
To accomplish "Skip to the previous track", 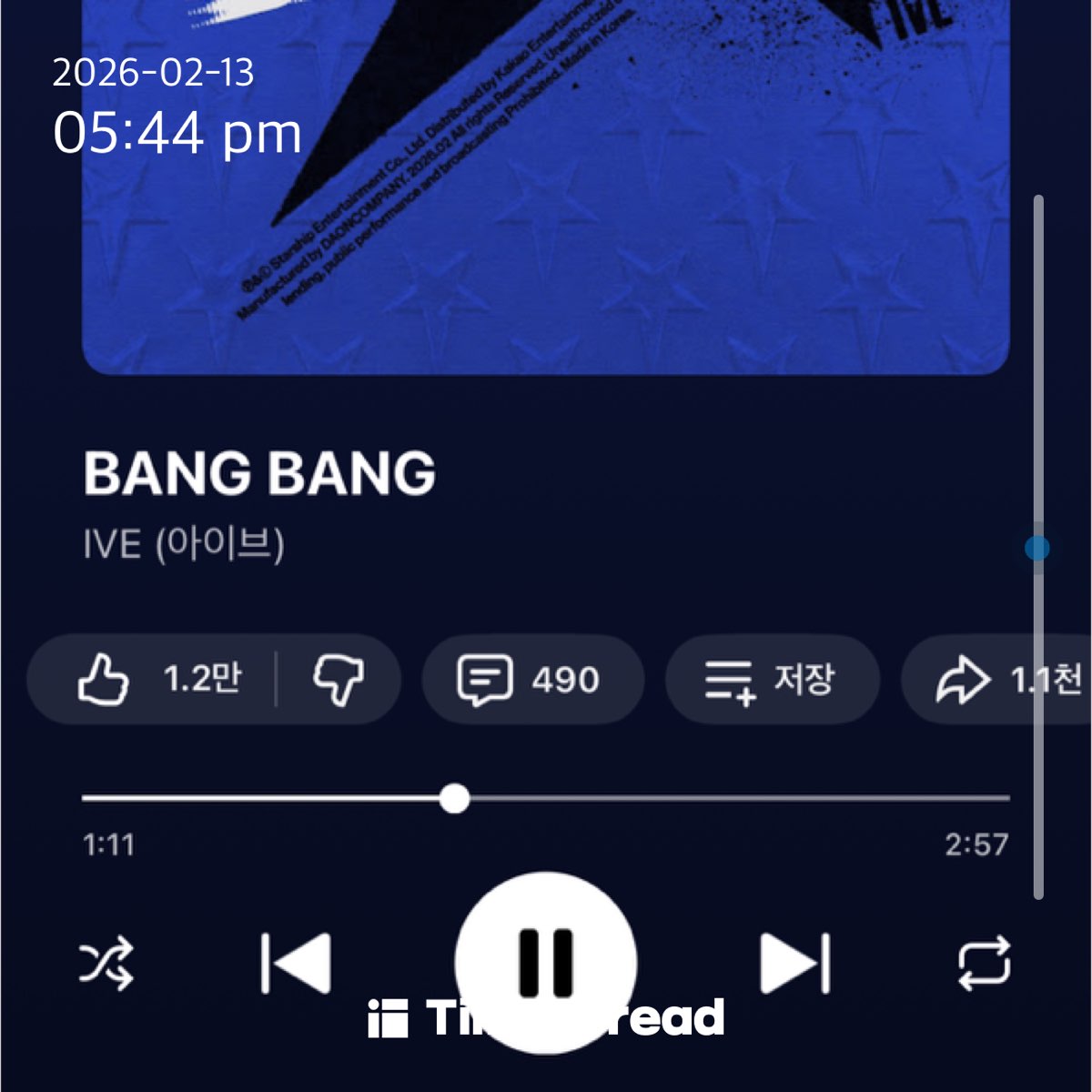I will point(296,963).
